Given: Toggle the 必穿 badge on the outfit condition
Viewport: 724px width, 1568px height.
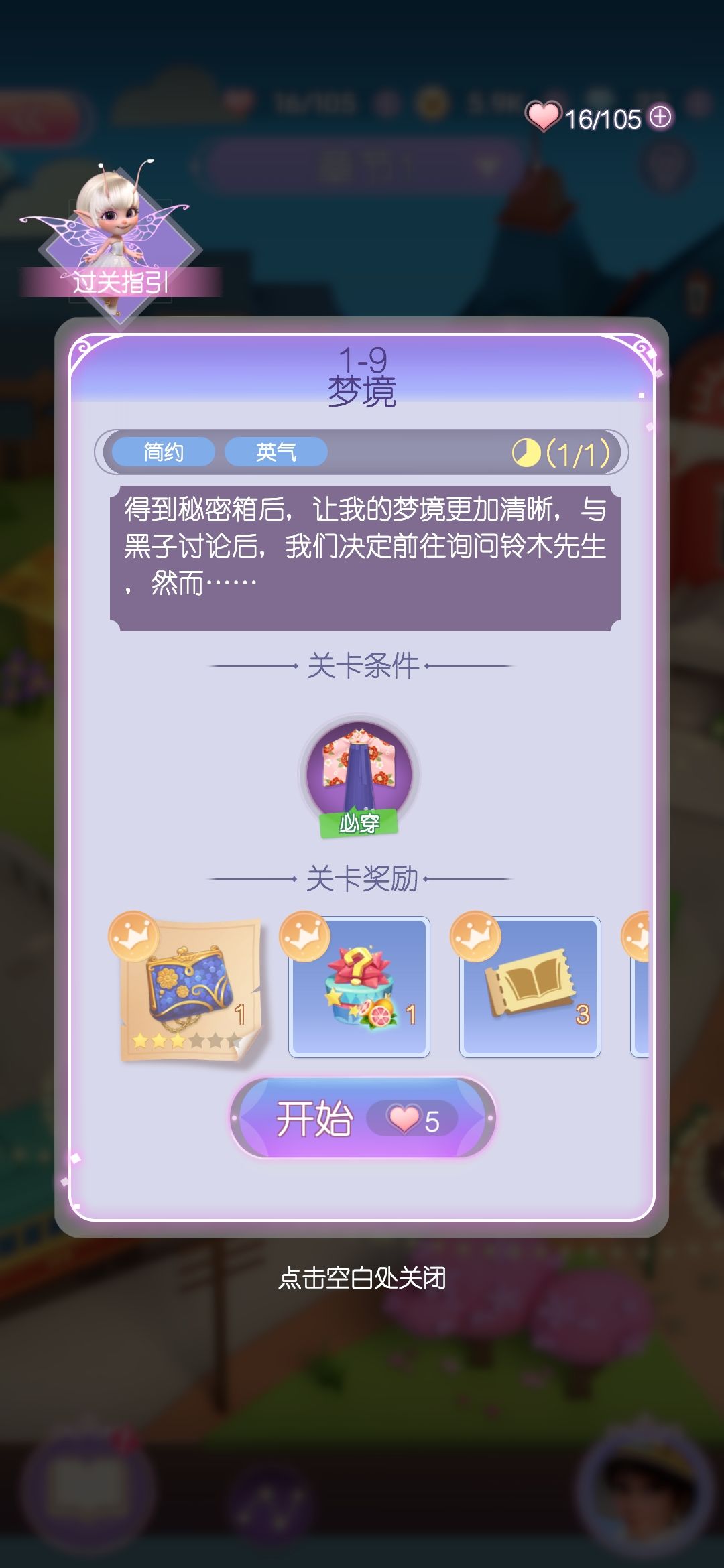Looking at the screenshot, I should [360, 826].
